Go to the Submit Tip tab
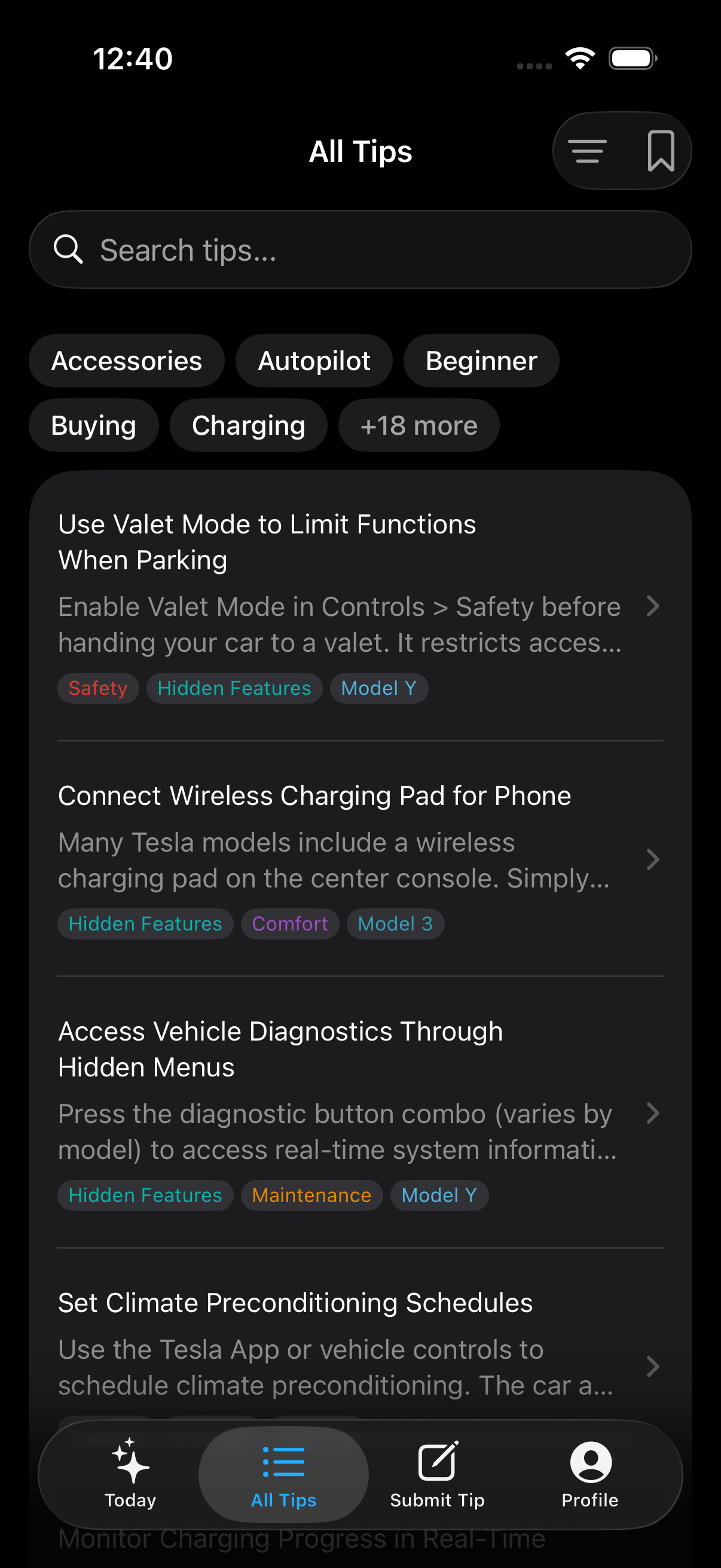Image resolution: width=721 pixels, height=1568 pixels. [x=437, y=1474]
